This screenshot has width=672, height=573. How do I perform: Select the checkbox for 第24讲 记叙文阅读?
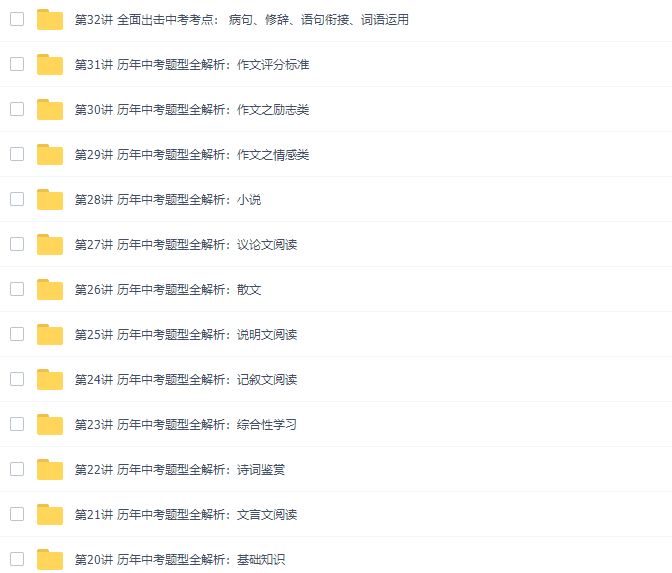(x=17, y=379)
